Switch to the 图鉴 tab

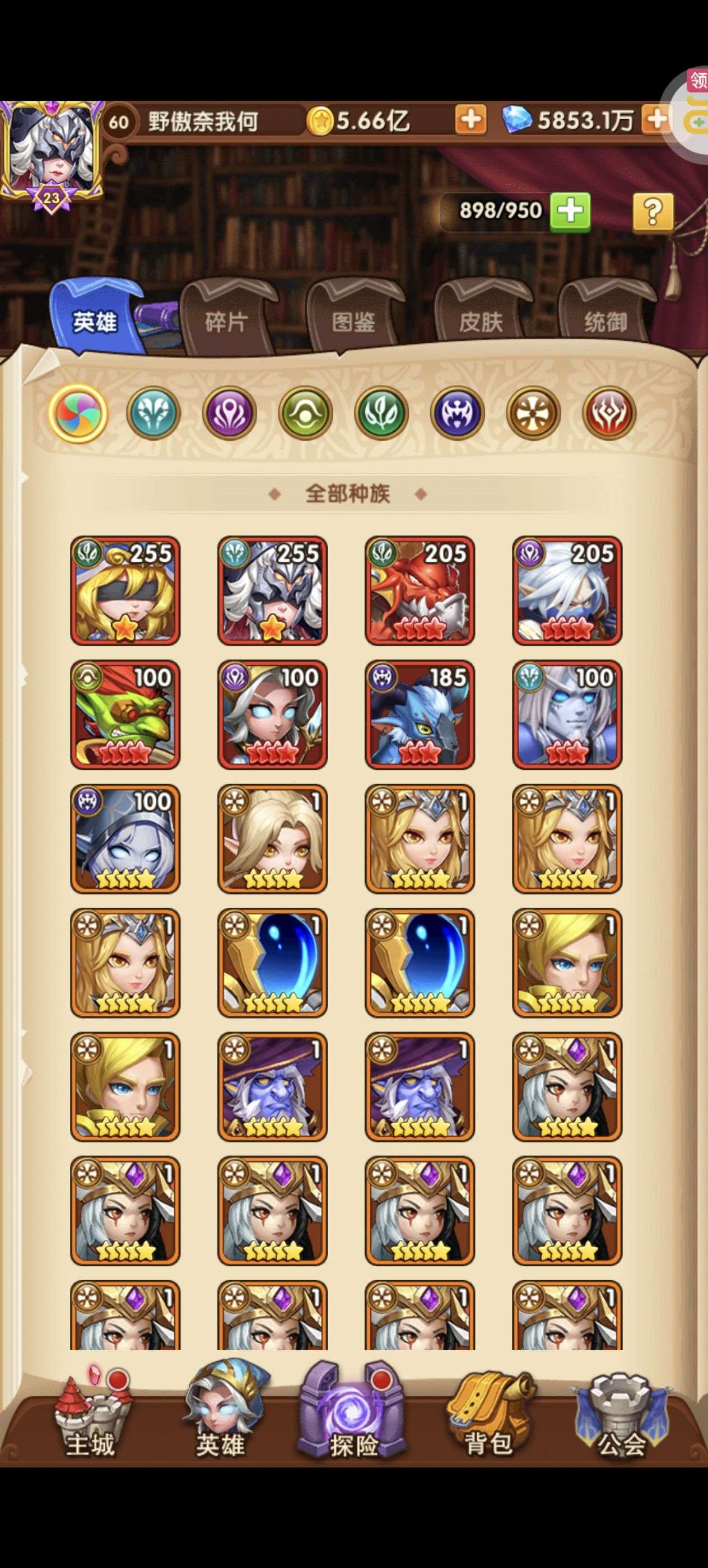[353, 321]
